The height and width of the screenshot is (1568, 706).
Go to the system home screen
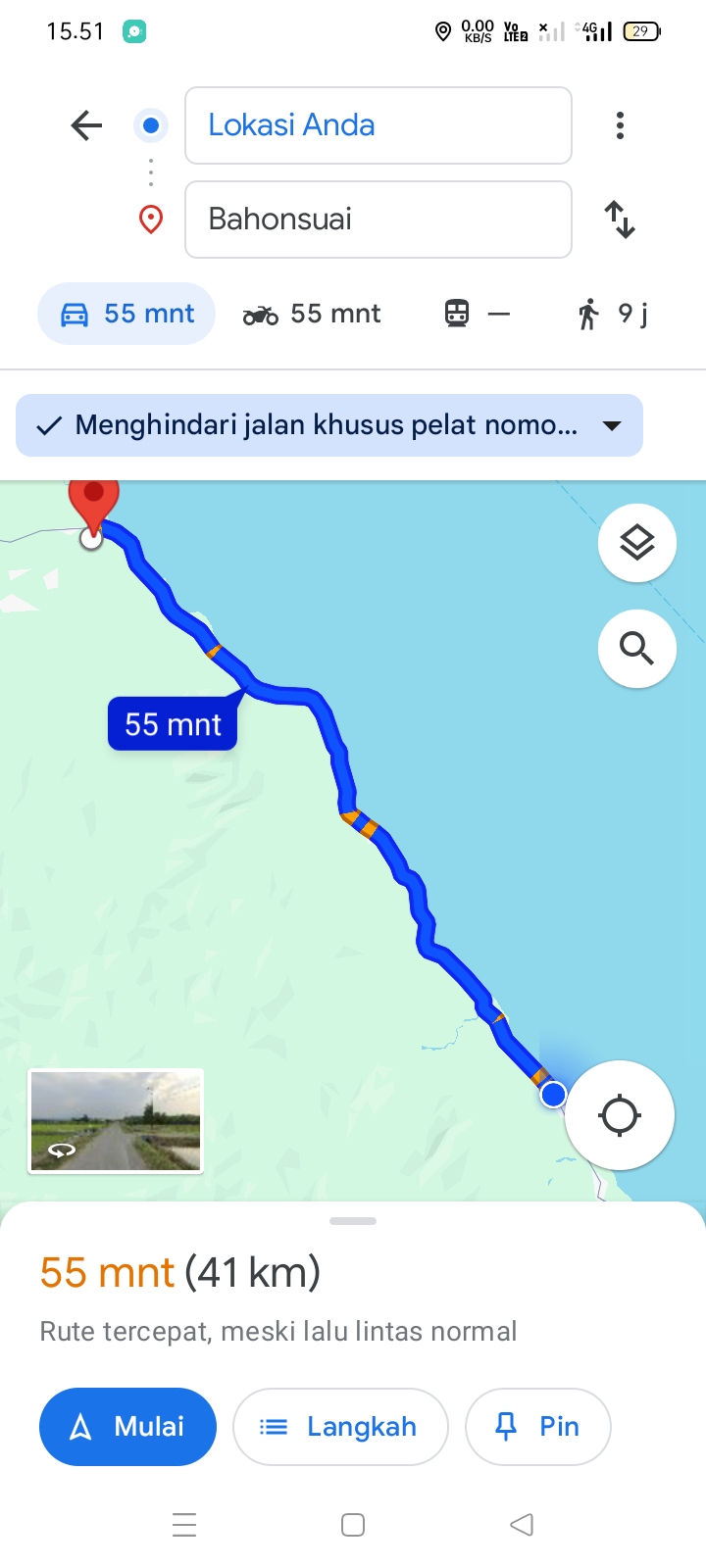point(353,1525)
